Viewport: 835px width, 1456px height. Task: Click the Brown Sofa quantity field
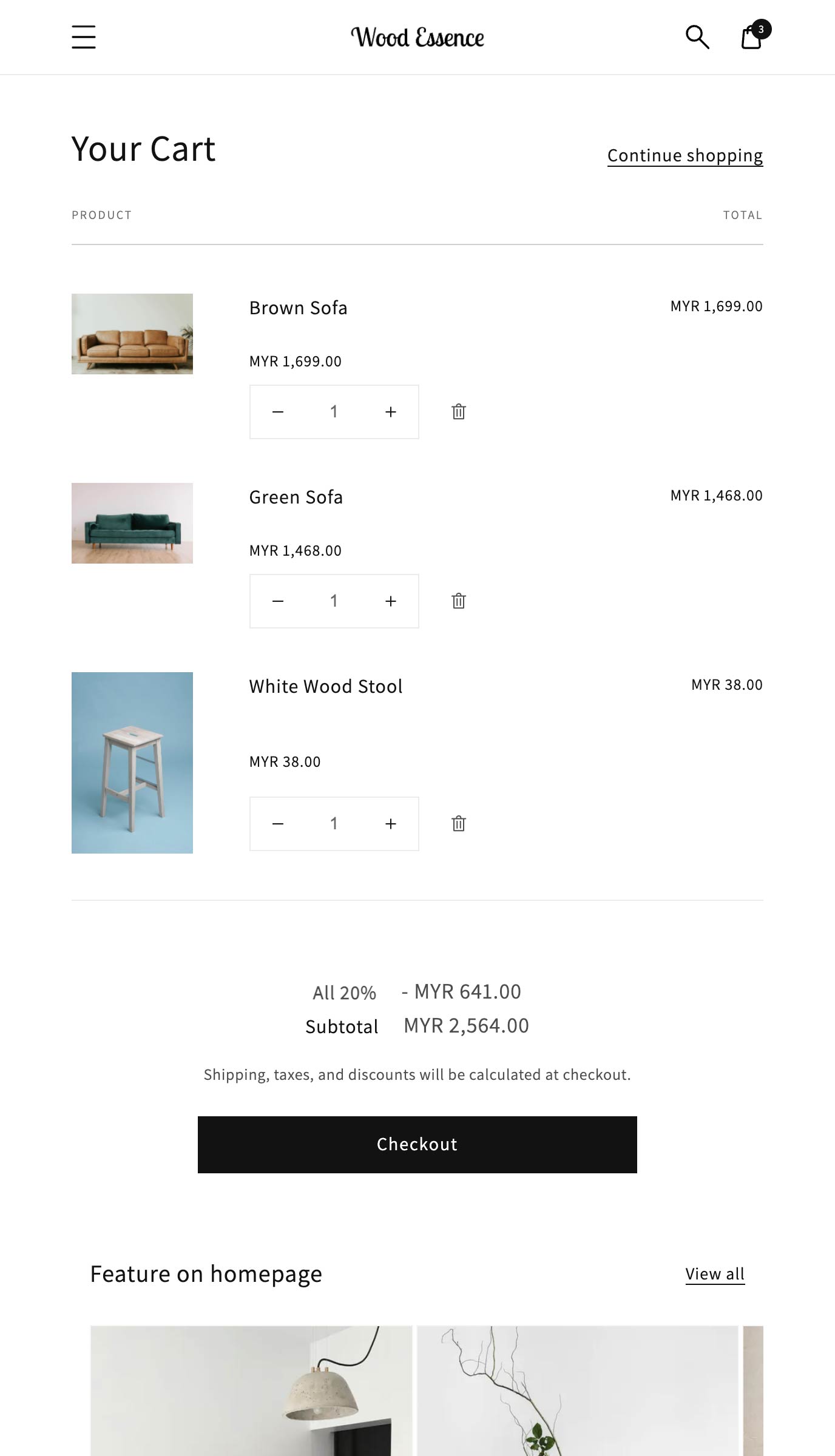click(334, 411)
